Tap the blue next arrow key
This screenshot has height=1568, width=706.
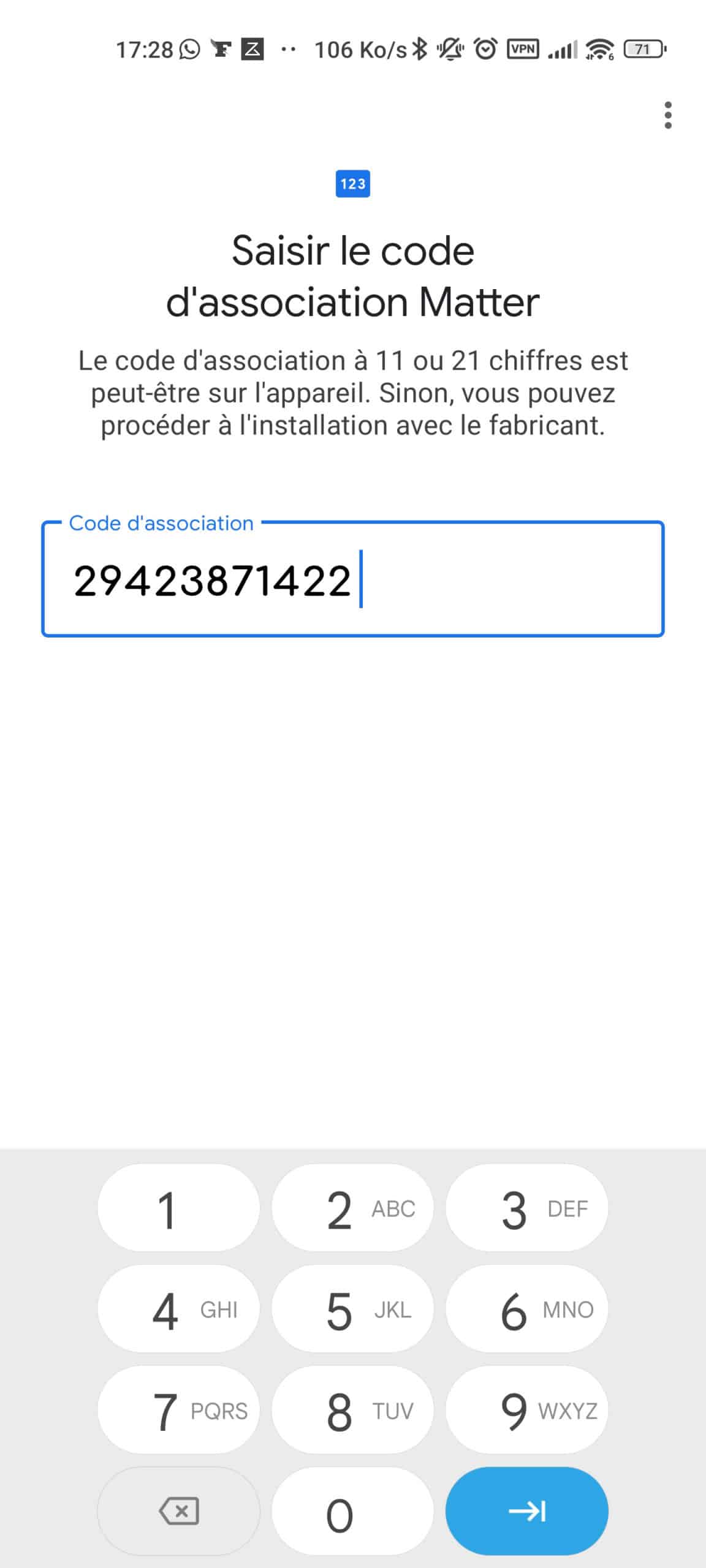[526, 1512]
